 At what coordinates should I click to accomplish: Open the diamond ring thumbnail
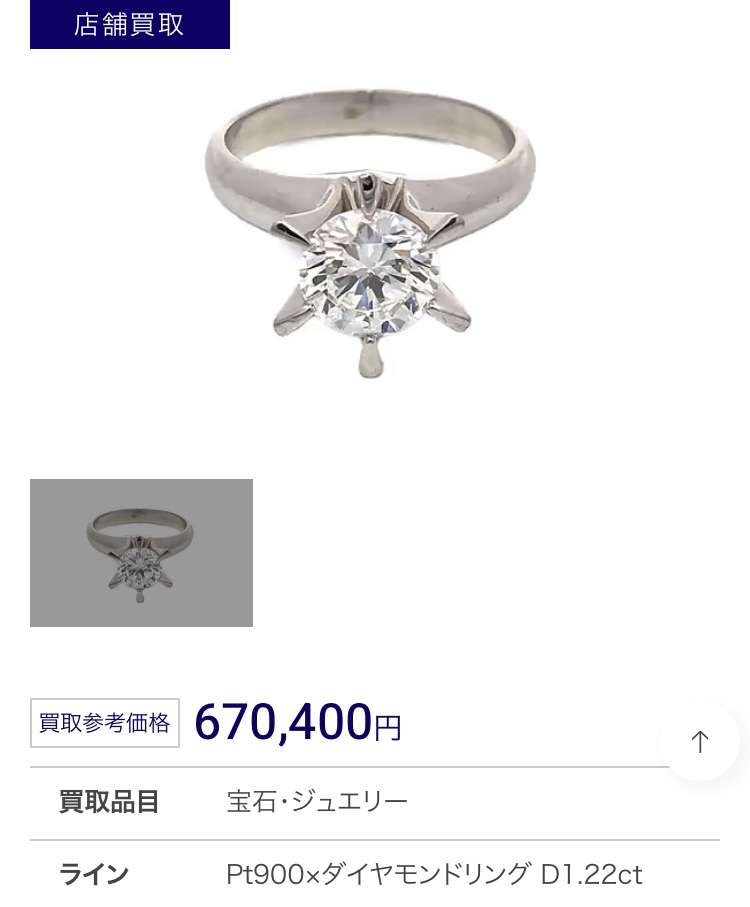[x=141, y=552]
